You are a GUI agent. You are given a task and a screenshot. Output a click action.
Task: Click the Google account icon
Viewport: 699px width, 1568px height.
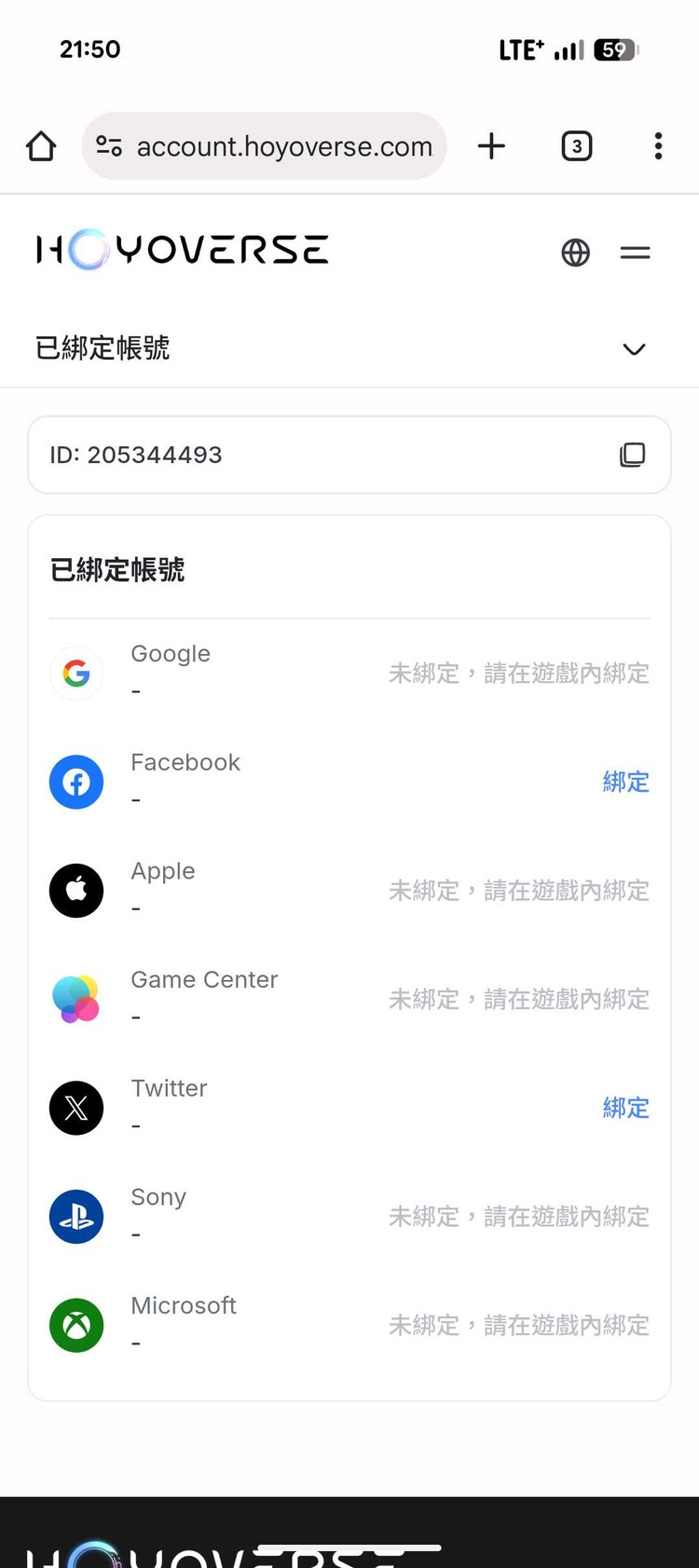76,673
